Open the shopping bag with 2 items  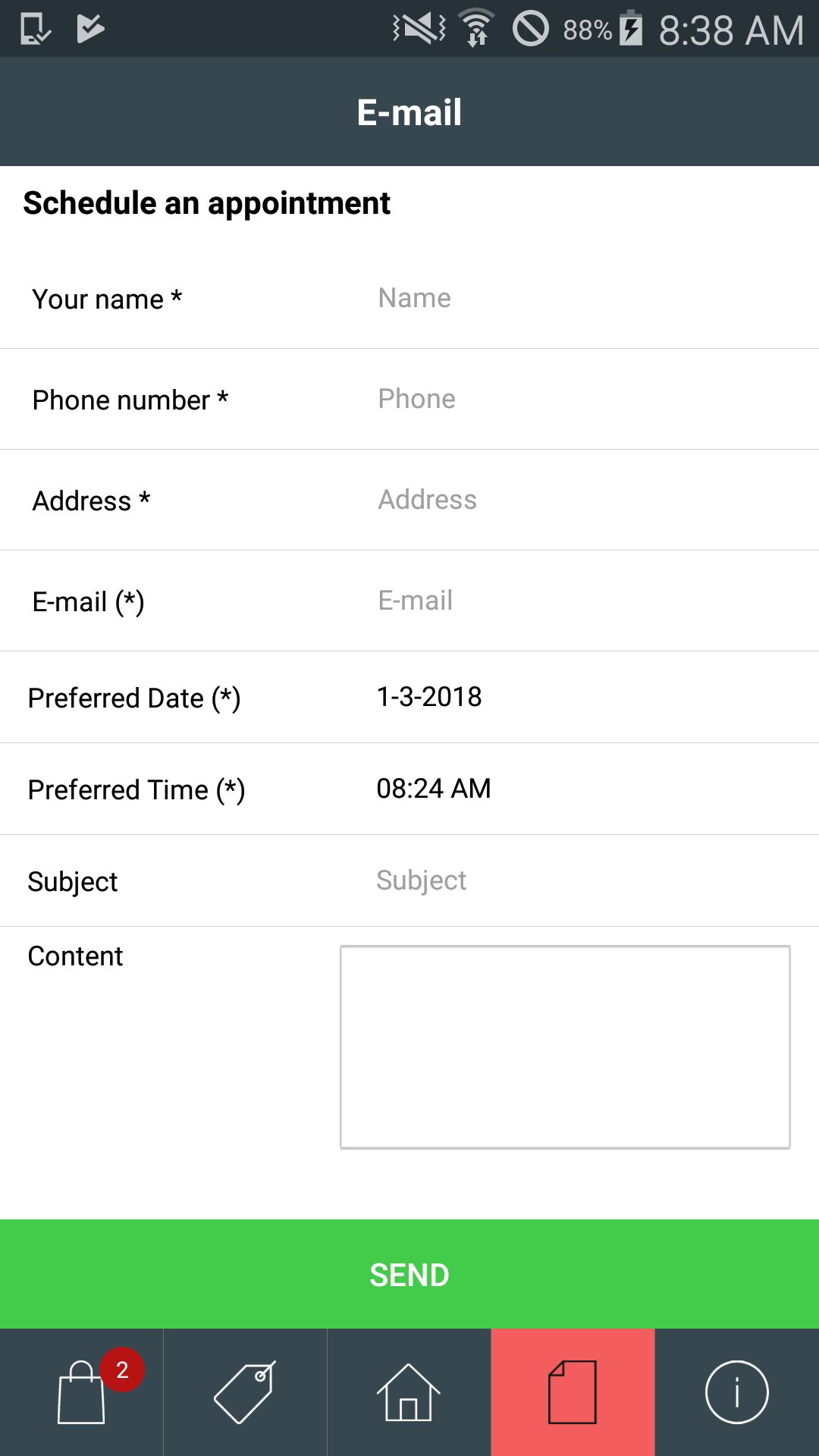(81, 1392)
